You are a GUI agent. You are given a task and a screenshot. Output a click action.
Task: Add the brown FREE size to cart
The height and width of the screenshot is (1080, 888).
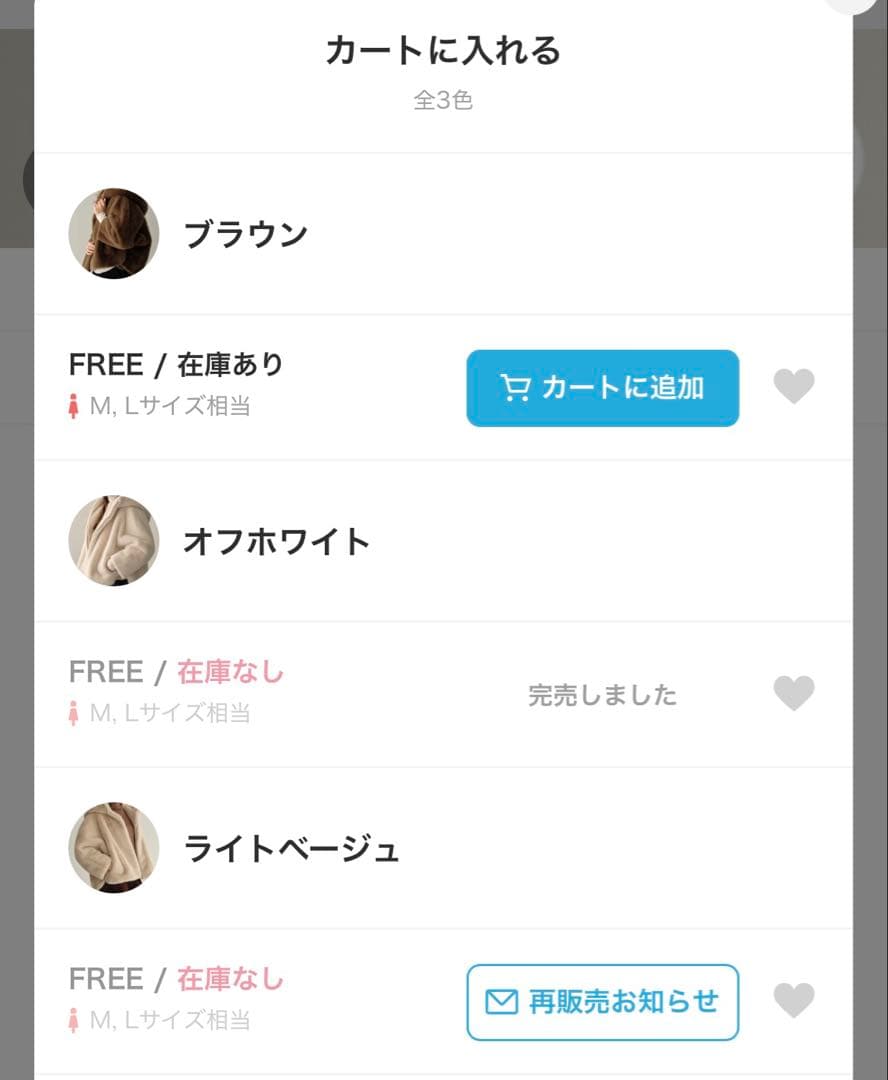tap(602, 388)
